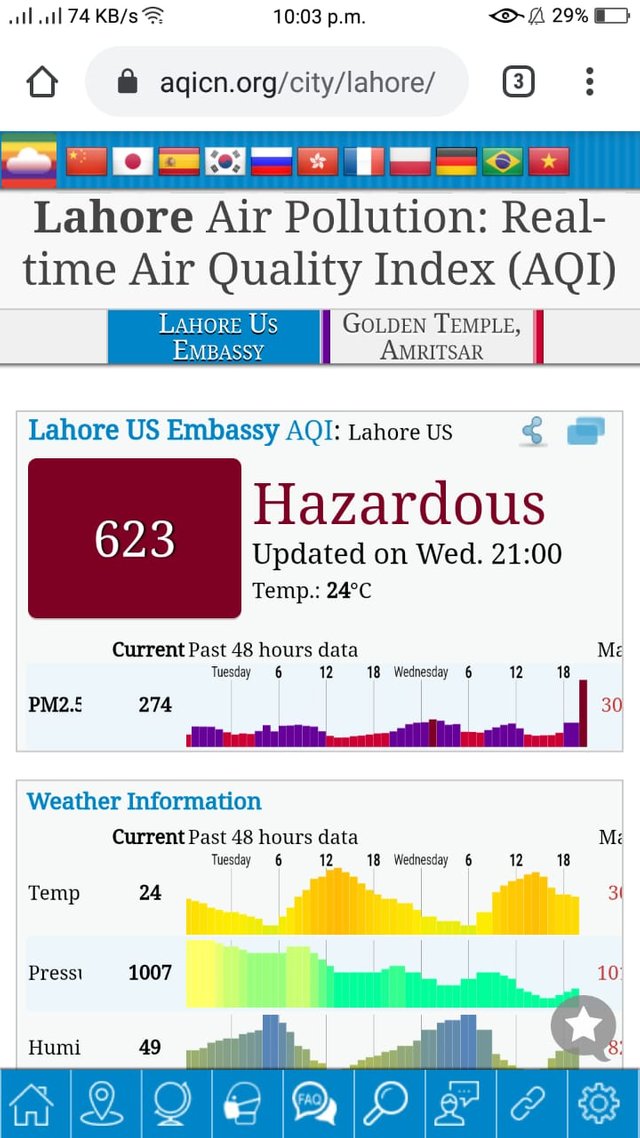Open the link chain icon

(x=530, y=1104)
